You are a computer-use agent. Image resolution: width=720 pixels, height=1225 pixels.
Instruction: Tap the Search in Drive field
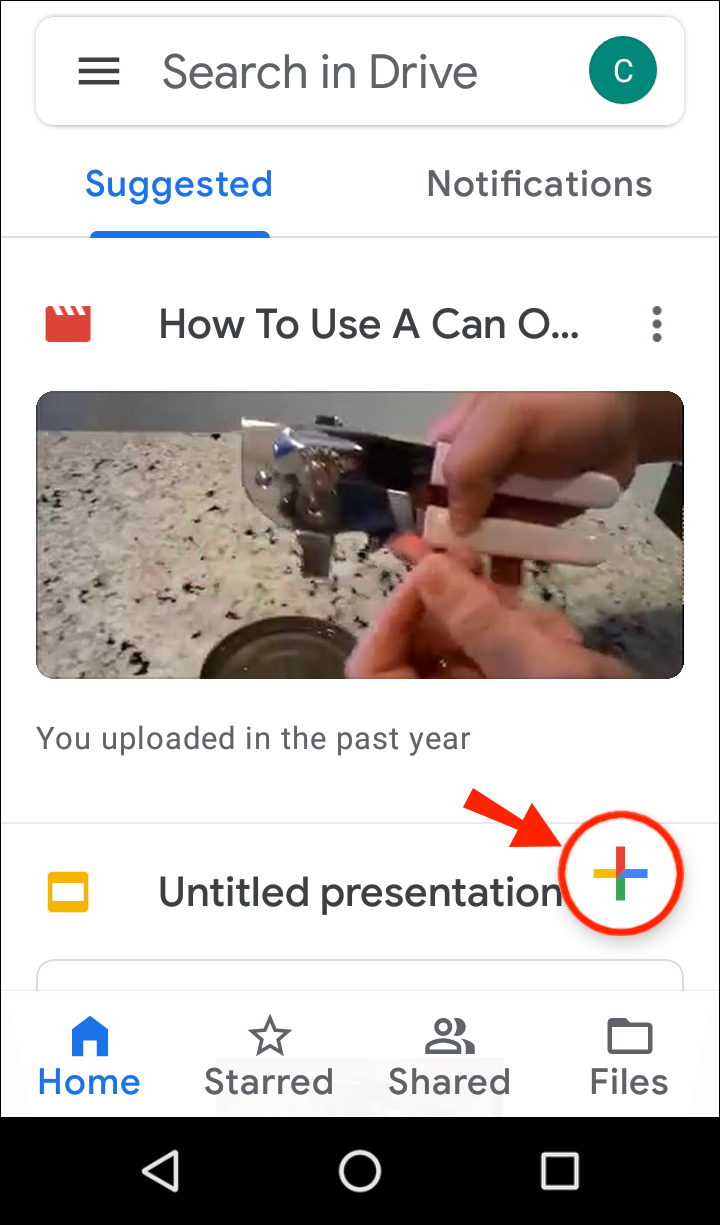(x=320, y=72)
